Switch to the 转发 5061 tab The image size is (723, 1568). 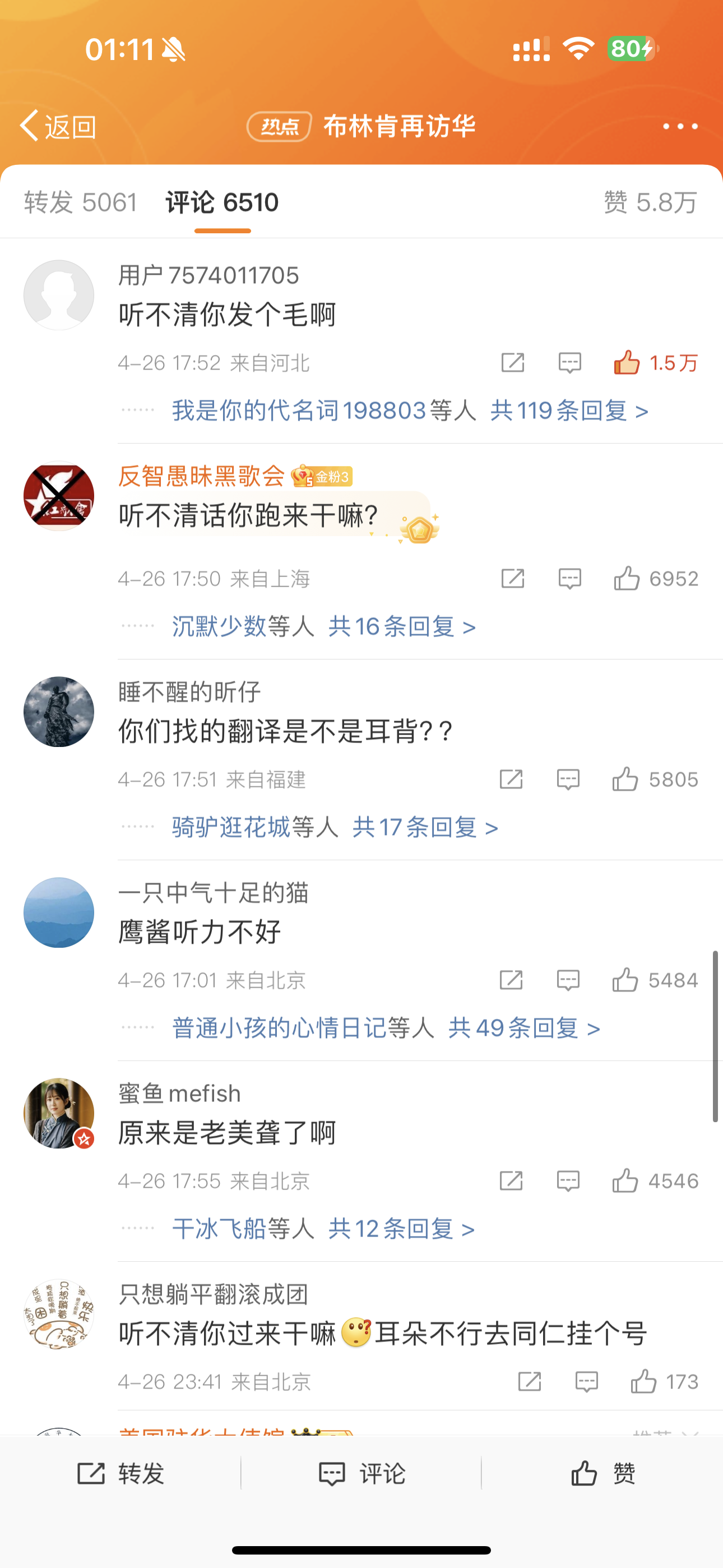click(x=81, y=202)
